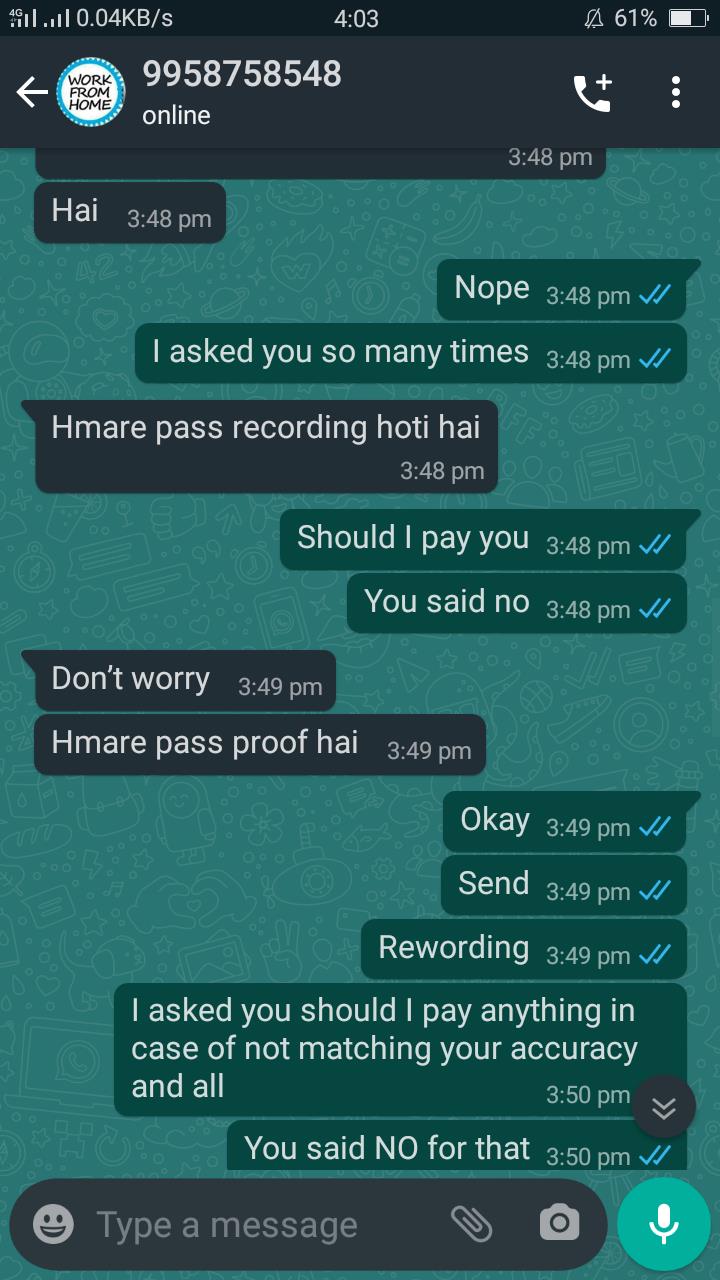Viewport: 720px width, 1280px height.
Task: Attach a file with the paperclip
Action: click(x=472, y=1223)
